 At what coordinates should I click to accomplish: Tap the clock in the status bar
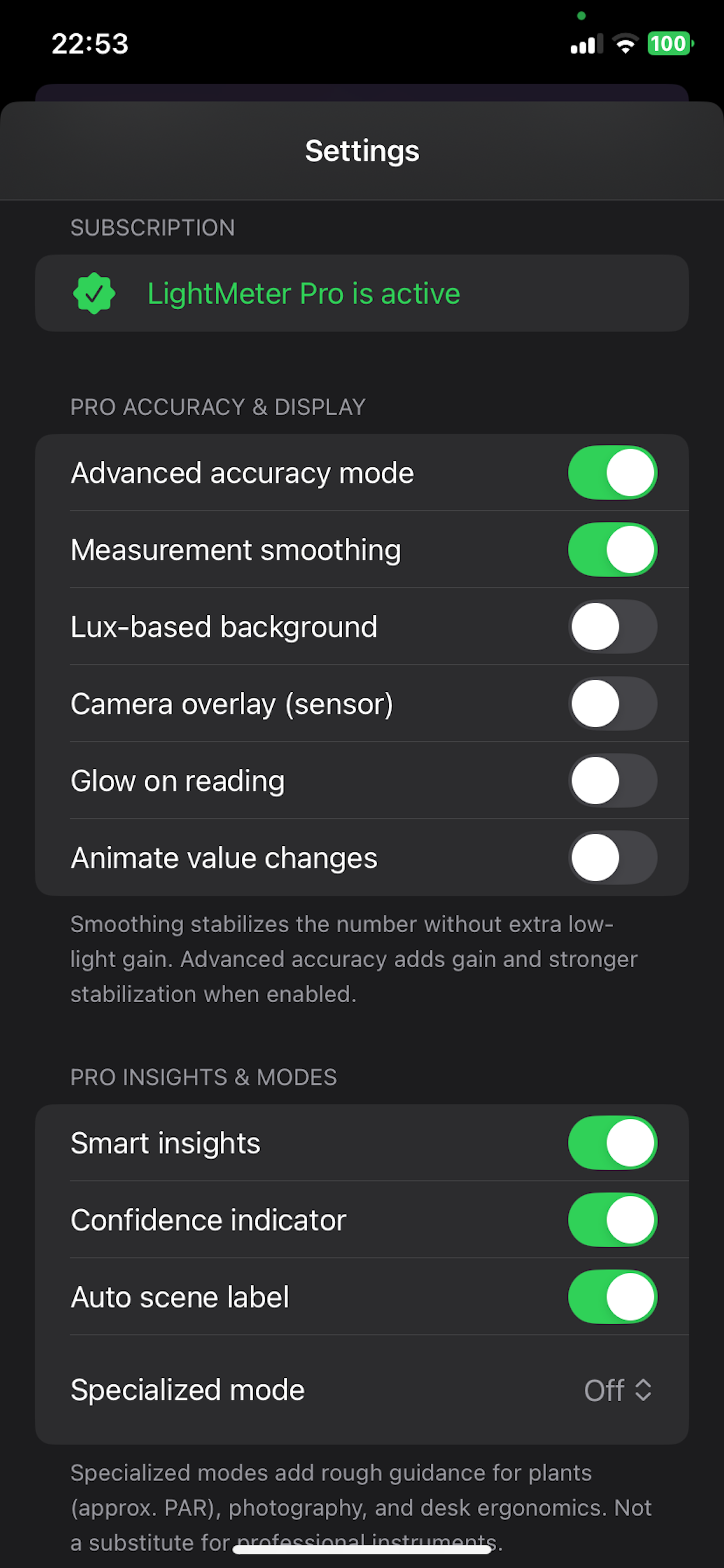(x=89, y=43)
